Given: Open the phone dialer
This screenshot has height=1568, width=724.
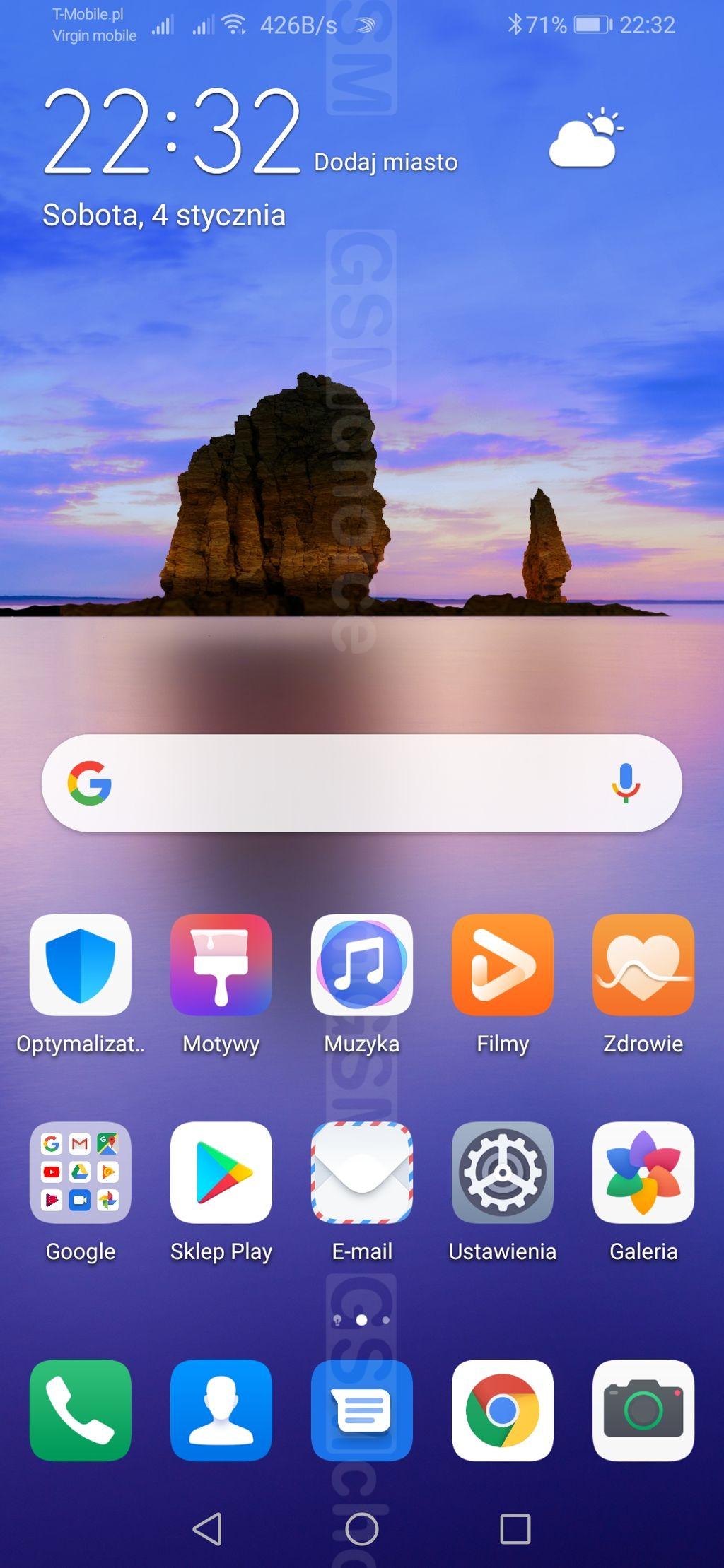Looking at the screenshot, I should pyautogui.click(x=80, y=1410).
